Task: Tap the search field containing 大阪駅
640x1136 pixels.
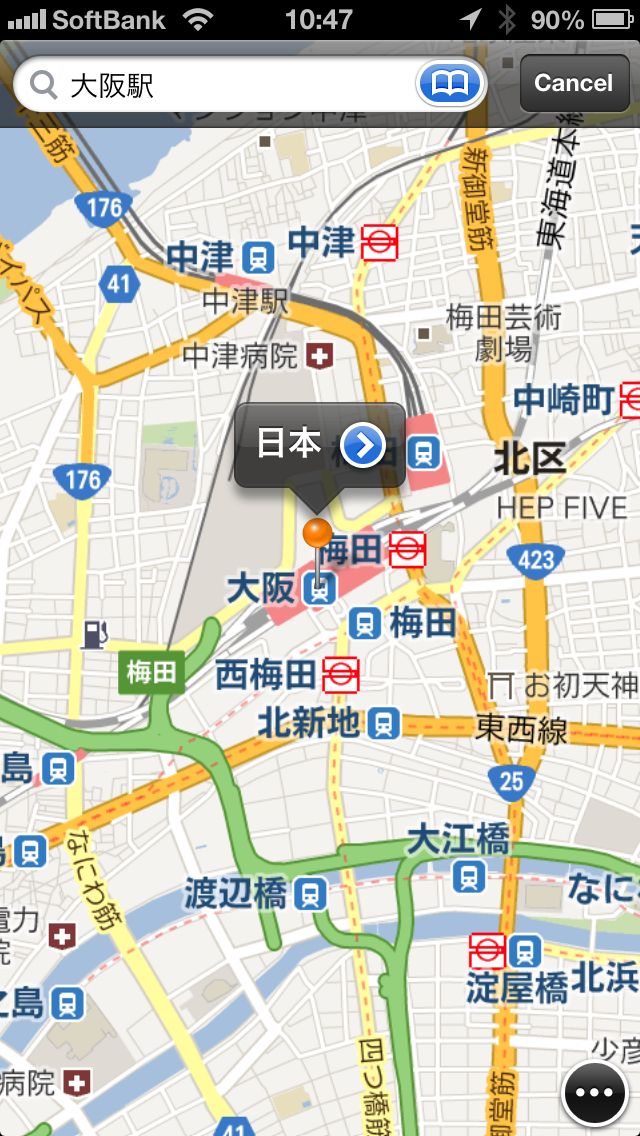Action: (x=249, y=84)
